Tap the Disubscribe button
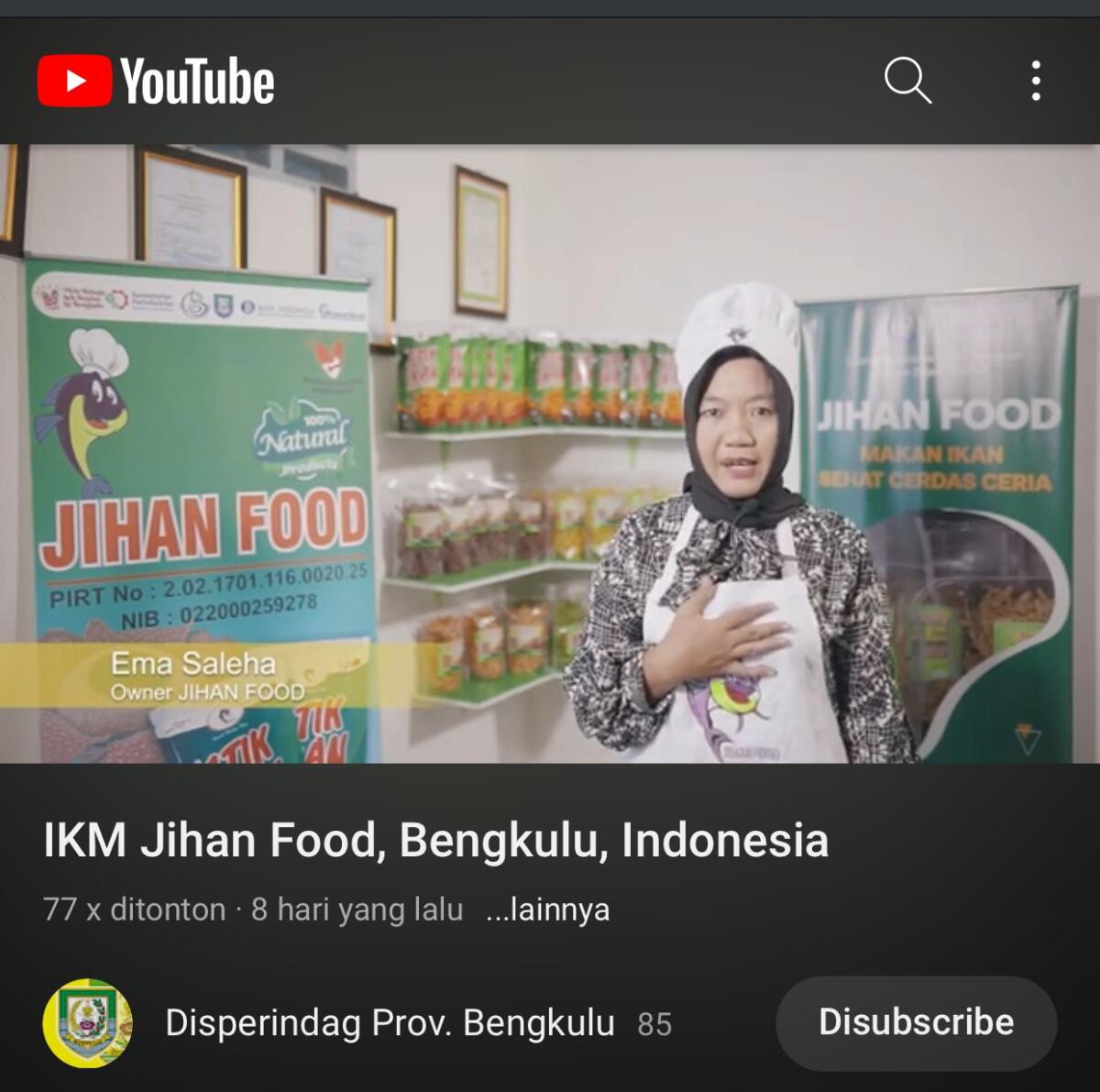 916,1022
